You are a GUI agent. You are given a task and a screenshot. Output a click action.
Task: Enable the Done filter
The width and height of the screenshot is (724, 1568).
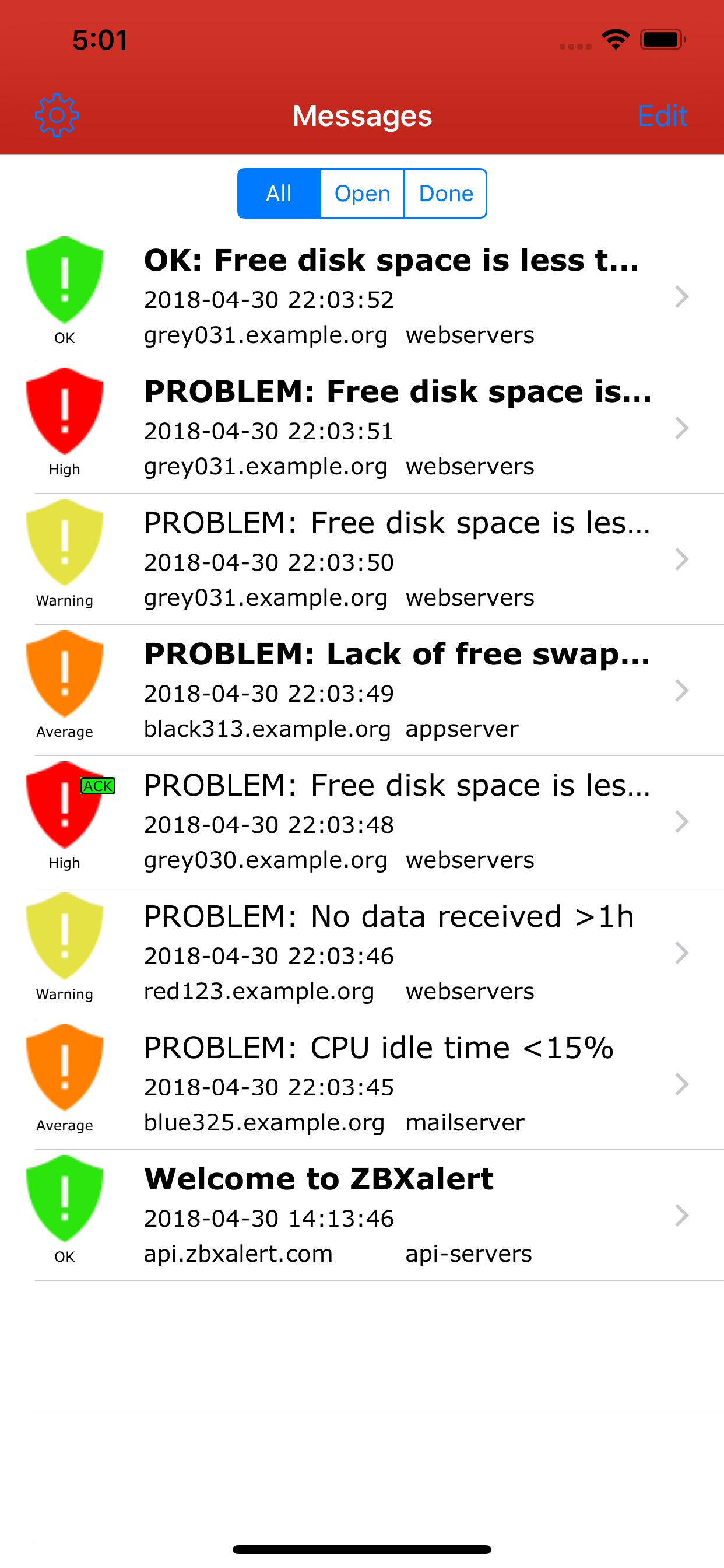coord(445,193)
